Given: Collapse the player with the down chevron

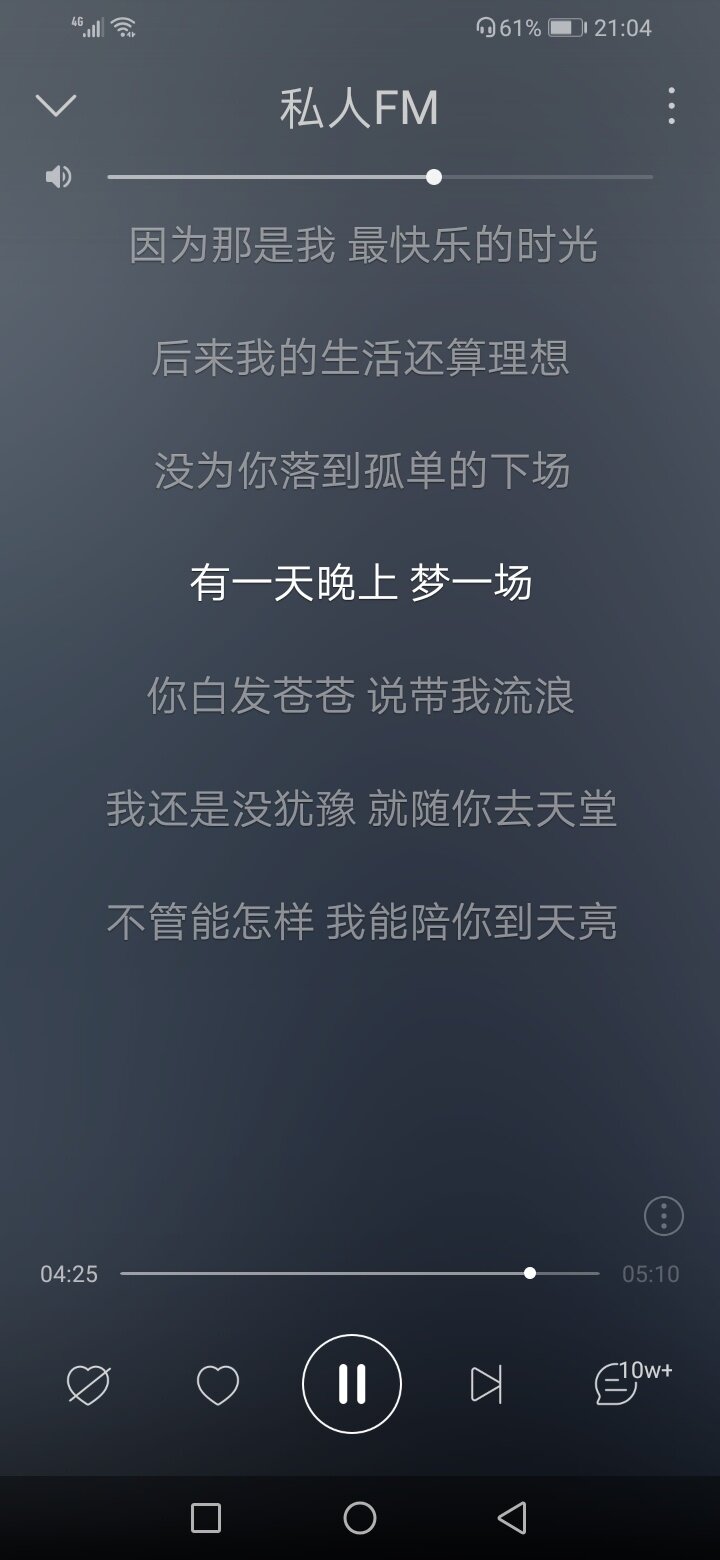Looking at the screenshot, I should (x=56, y=105).
